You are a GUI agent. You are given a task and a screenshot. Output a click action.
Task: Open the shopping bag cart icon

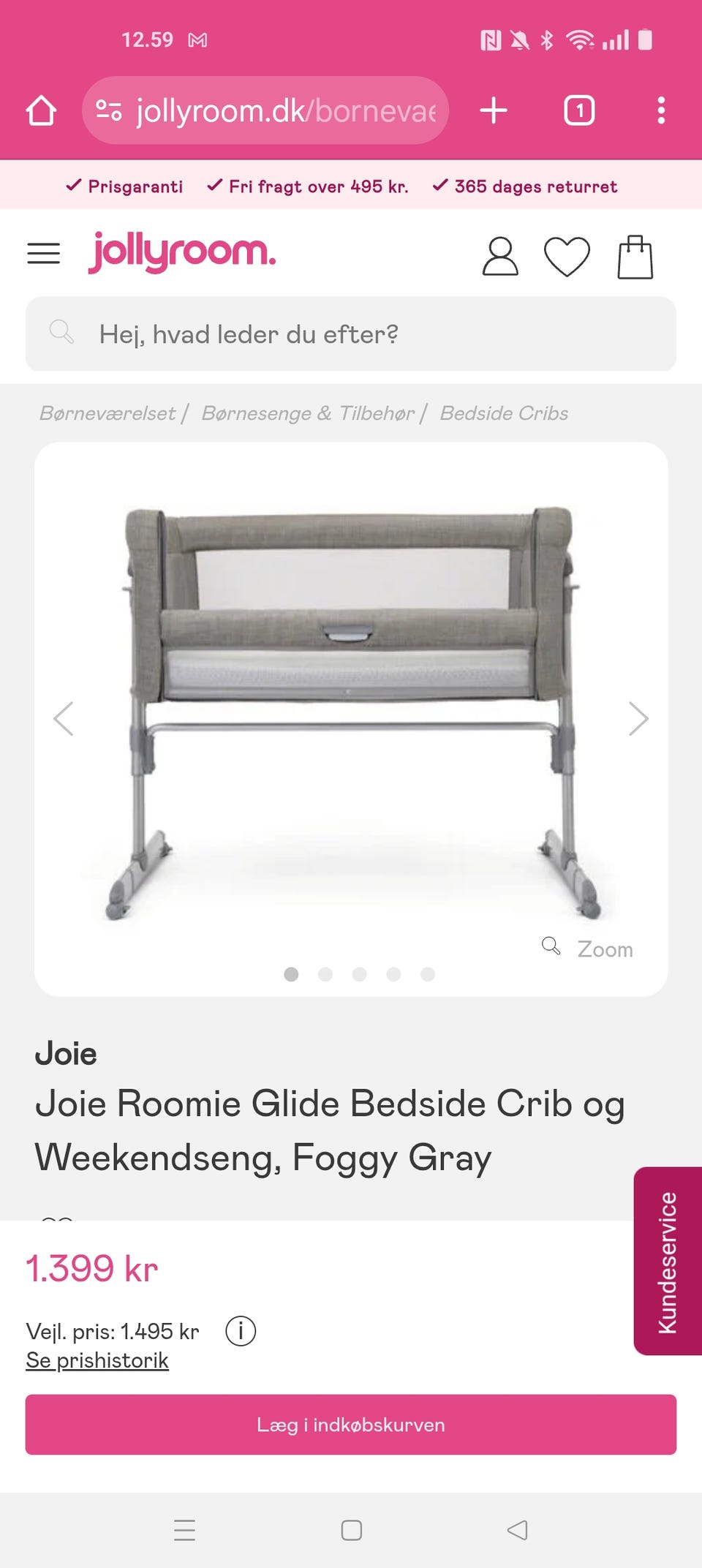coord(635,257)
